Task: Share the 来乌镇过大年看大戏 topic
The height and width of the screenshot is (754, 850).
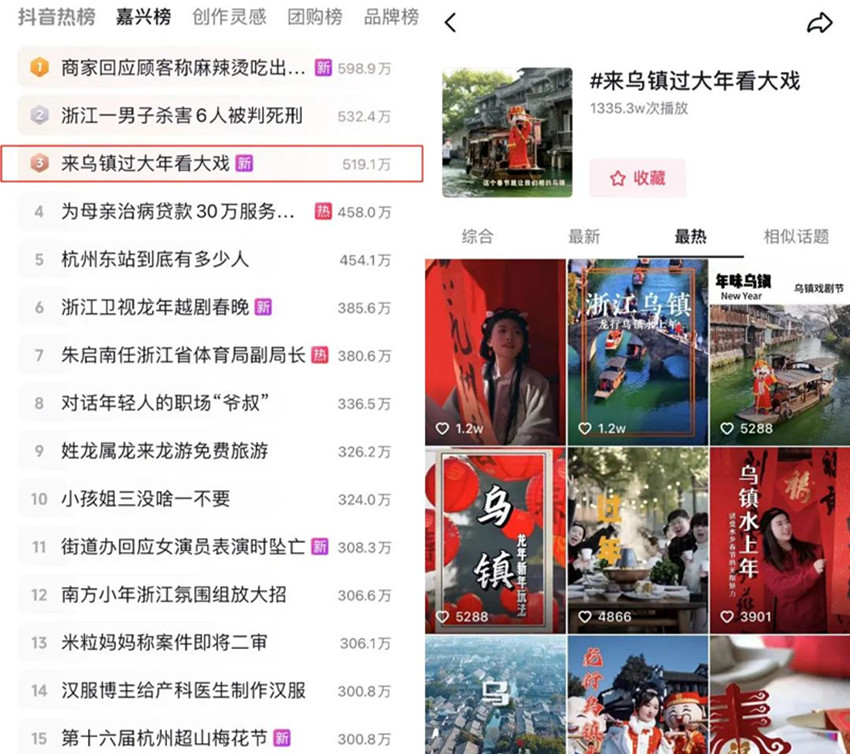Action: (x=819, y=23)
